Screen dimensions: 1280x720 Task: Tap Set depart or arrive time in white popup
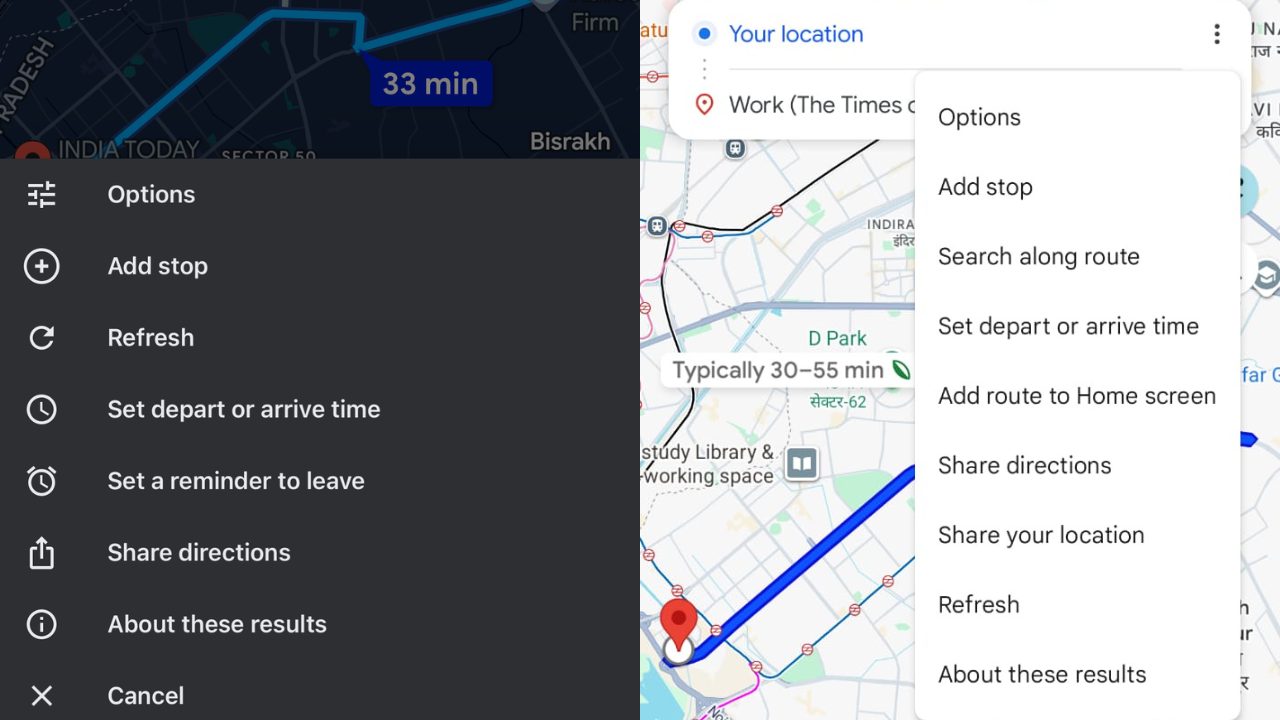pyautogui.click(x=1067, y=326)
